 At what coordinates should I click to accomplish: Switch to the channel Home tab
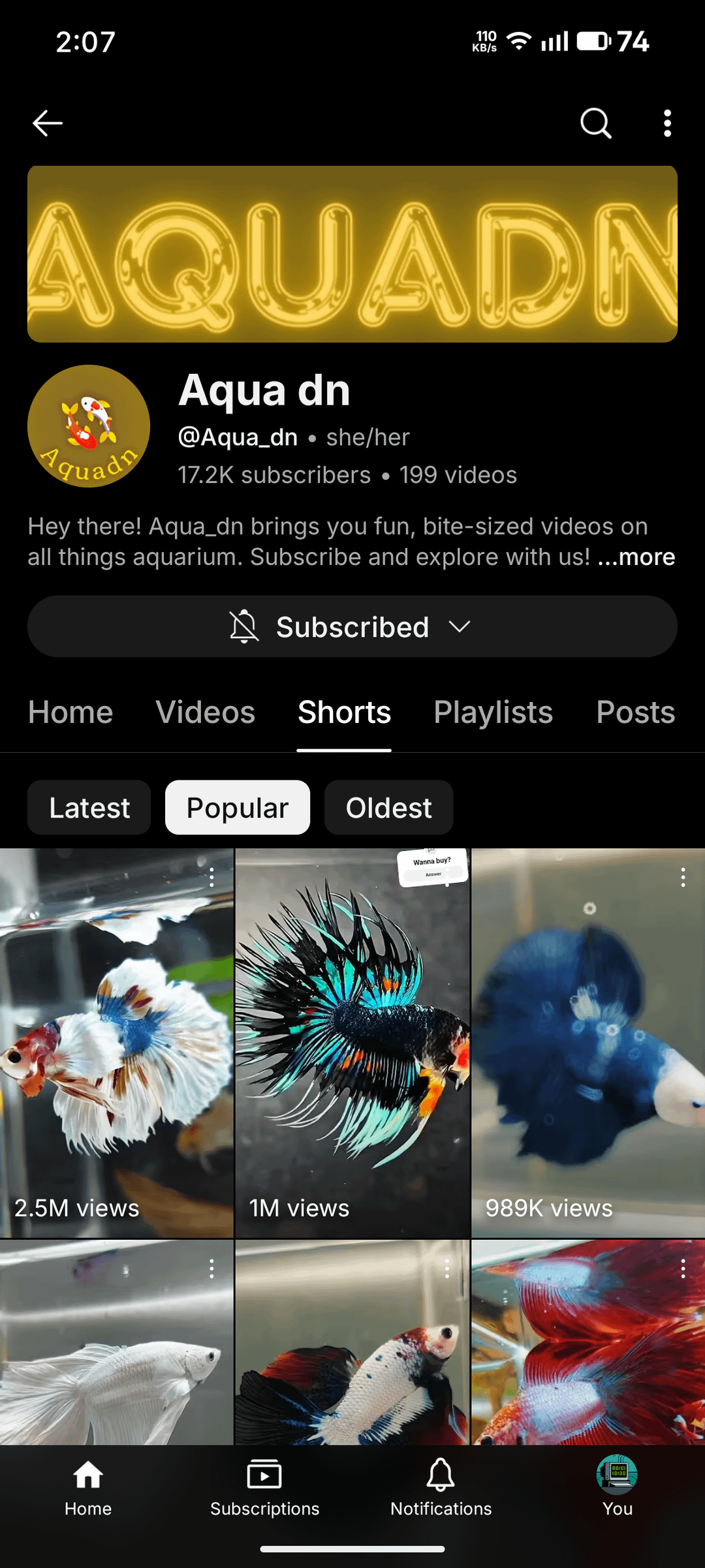coord(70,712)
